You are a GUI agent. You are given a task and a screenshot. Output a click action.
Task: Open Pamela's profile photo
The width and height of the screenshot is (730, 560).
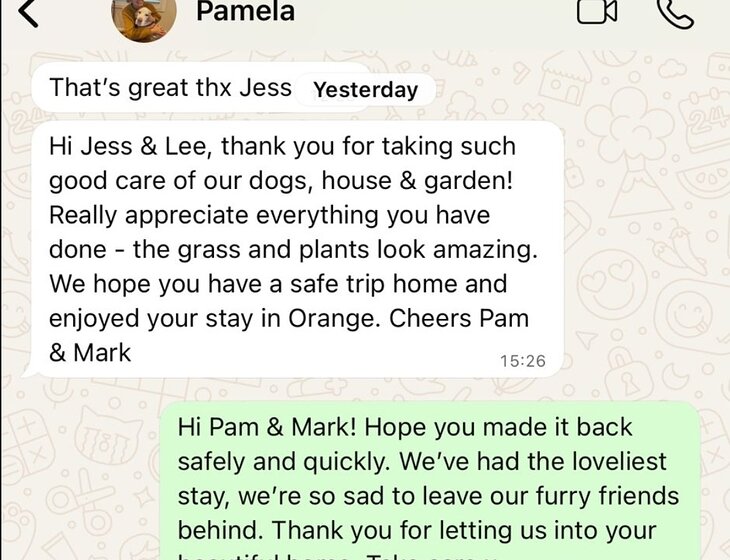(x=144, y=17)
